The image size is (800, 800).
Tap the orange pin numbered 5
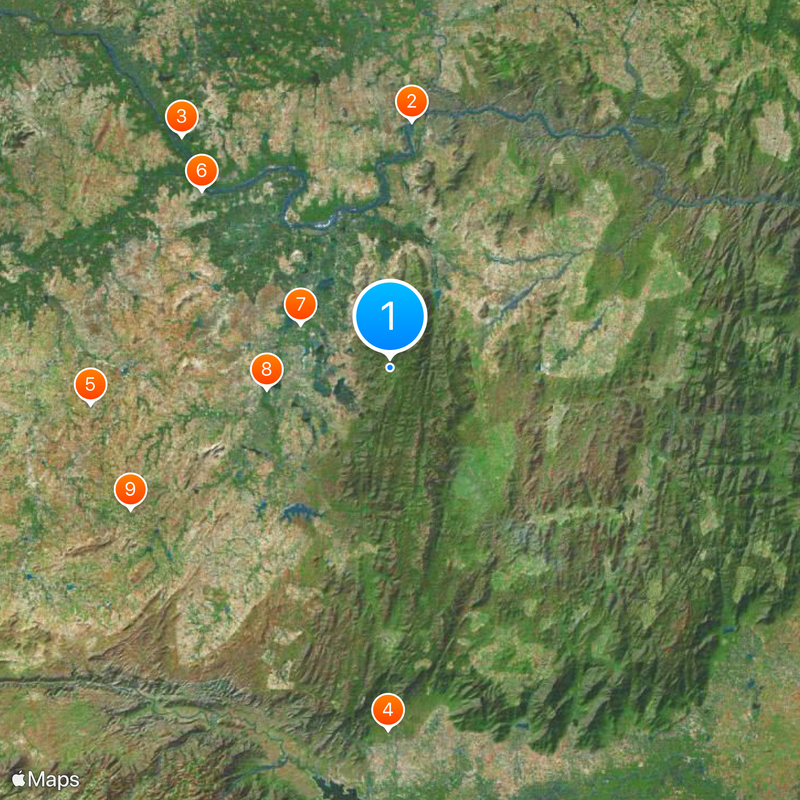point(91,384)
